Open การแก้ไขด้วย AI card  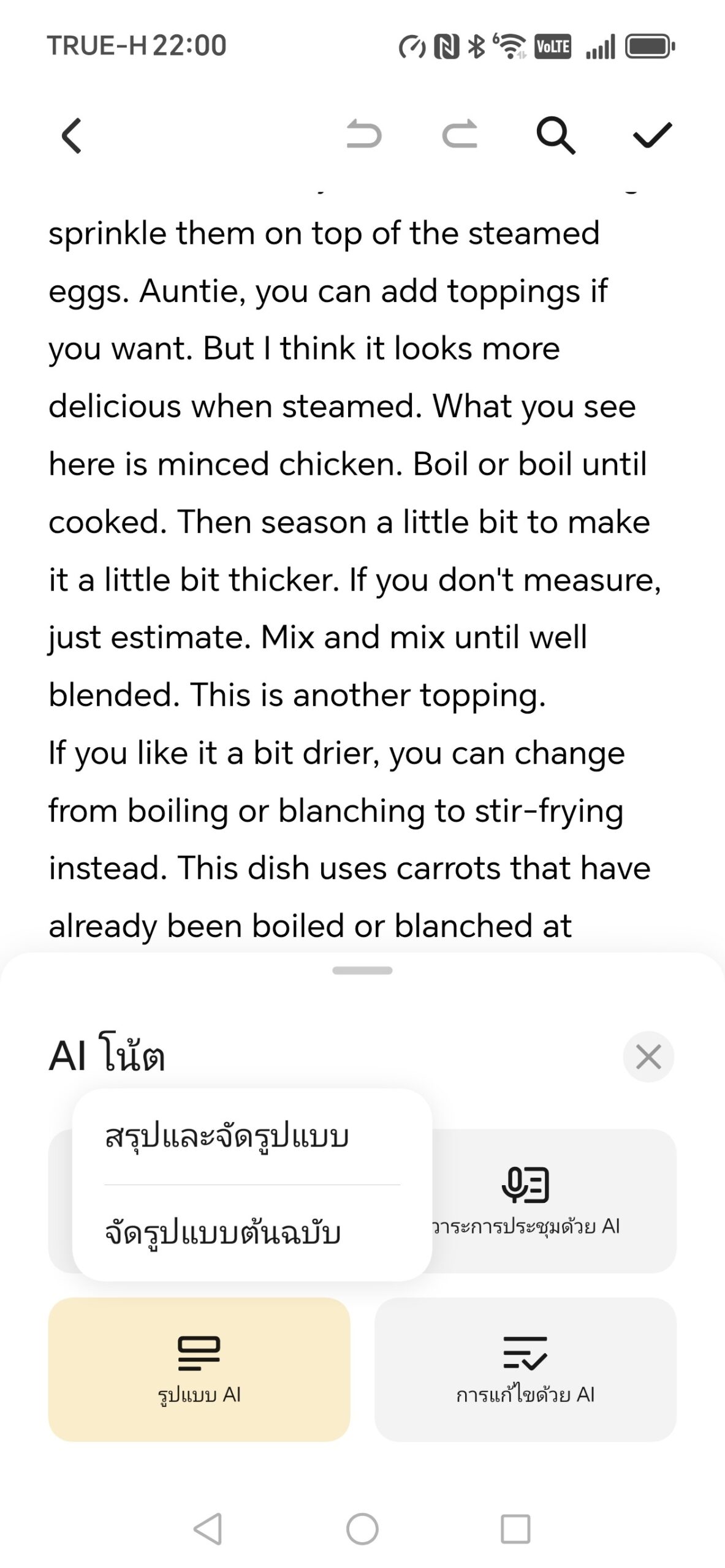(525, 1369)
